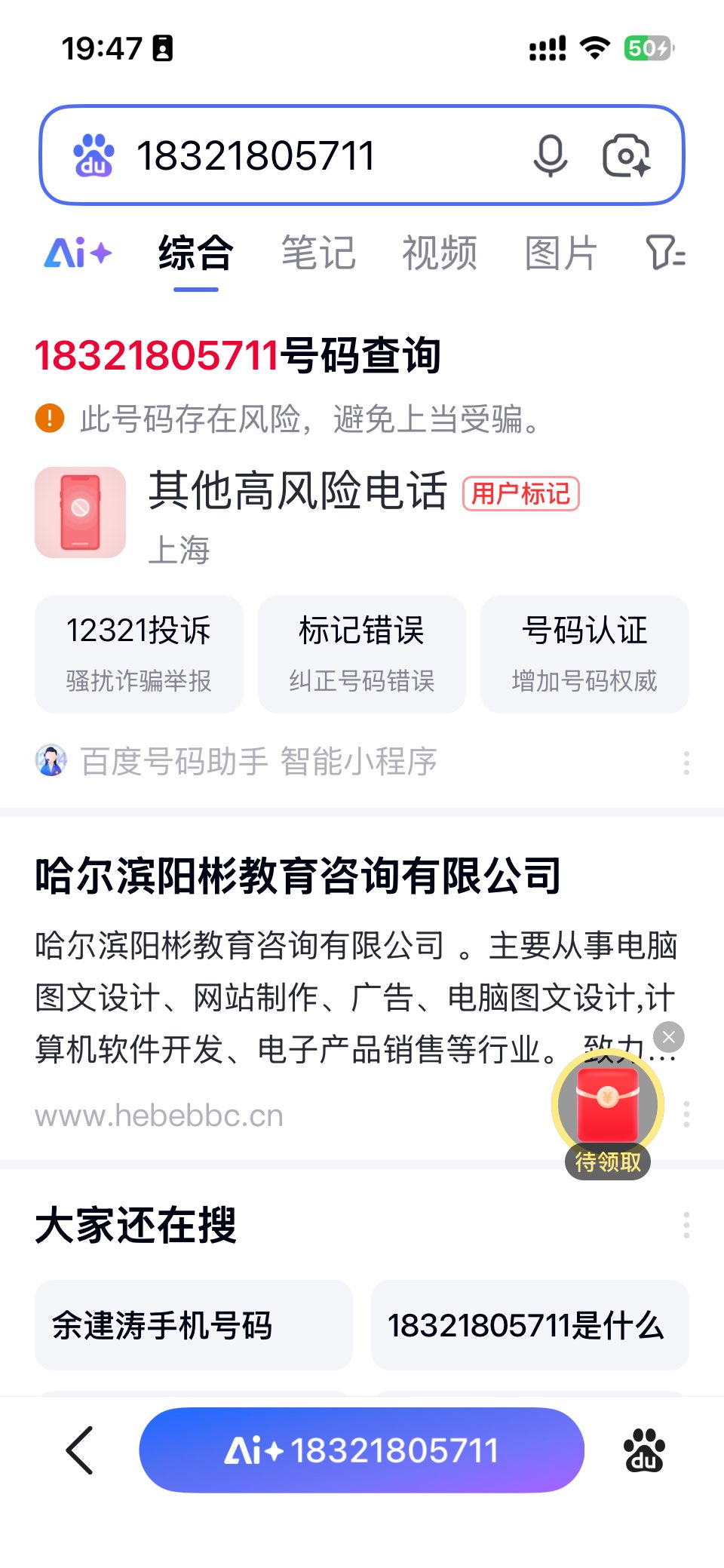Switch to the 图片 tab
This screenshot has height=1568, width=724.
tap(561, 253)
